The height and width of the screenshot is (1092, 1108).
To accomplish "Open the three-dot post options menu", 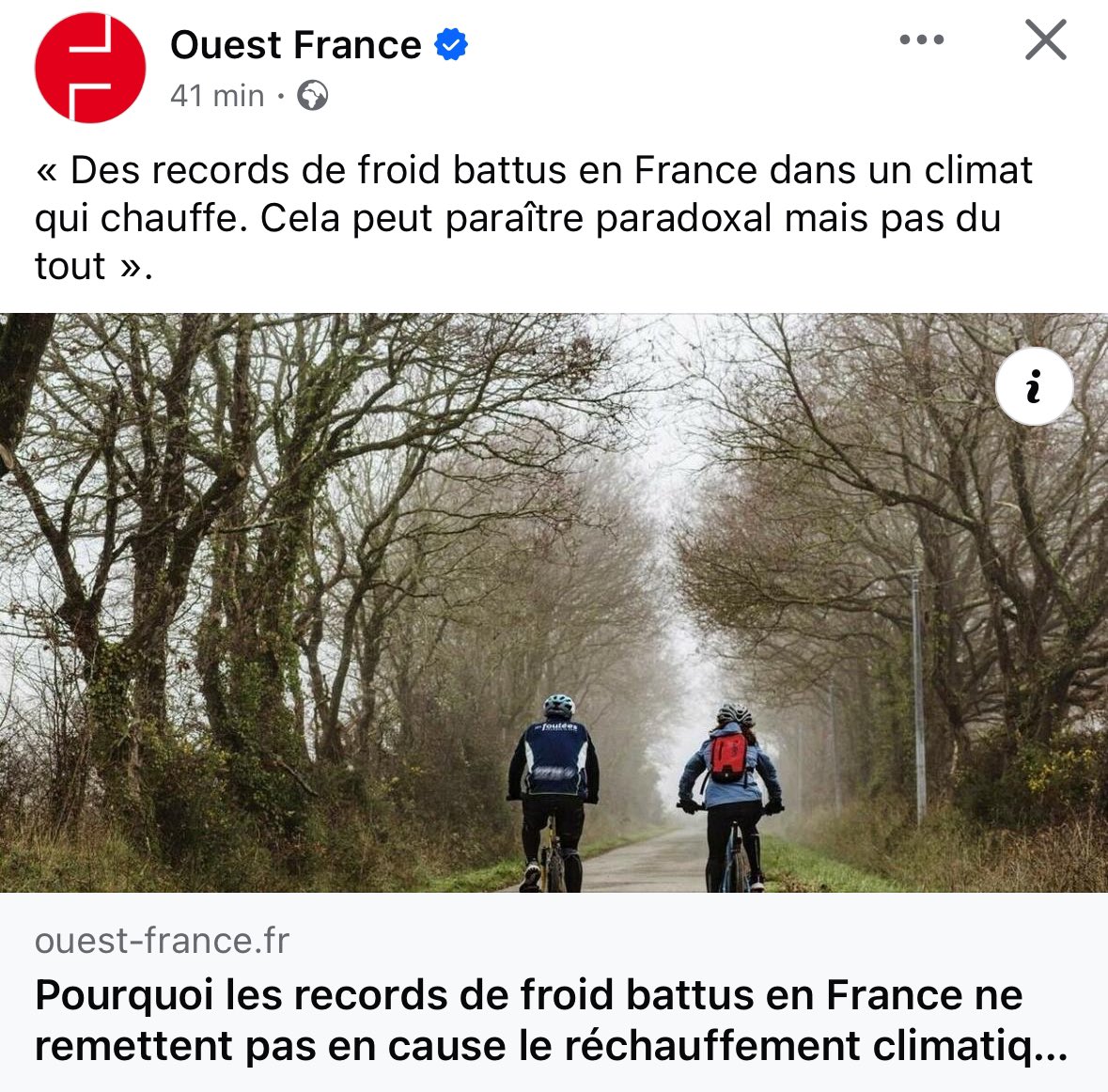I will (x=921, y=40).
